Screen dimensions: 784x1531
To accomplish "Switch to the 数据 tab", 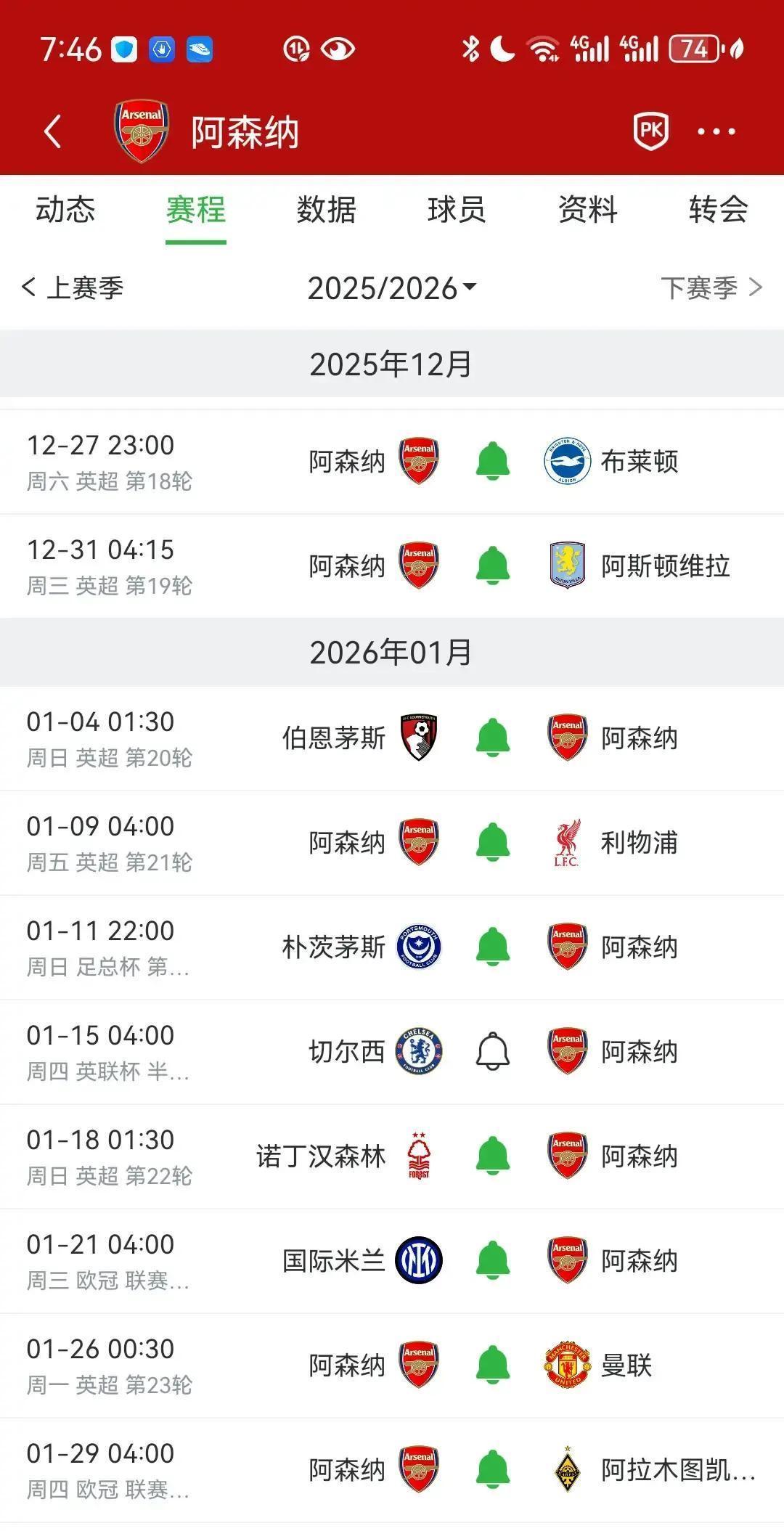I will pyautogui.click(x=325, y=211).
